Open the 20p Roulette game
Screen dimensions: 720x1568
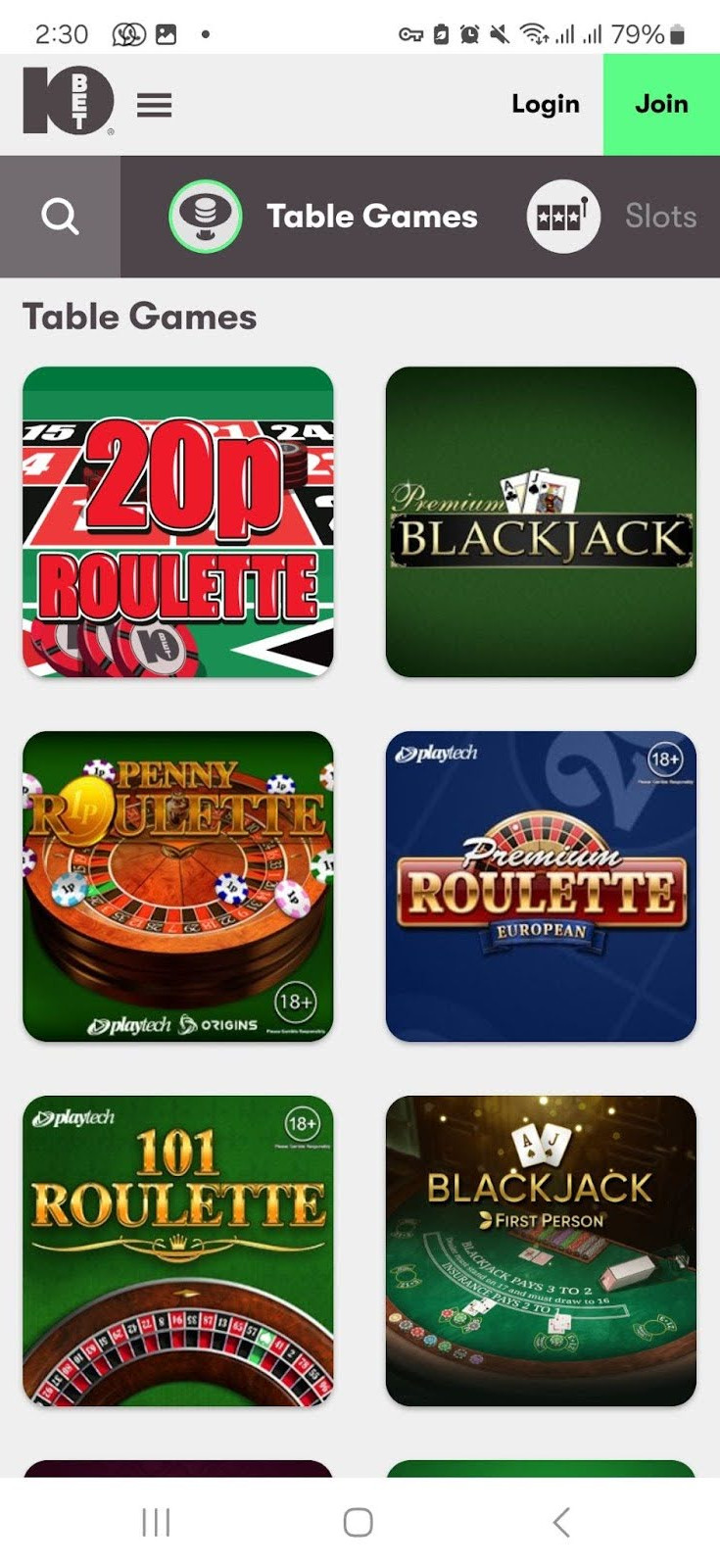click(x=178, y=521)
